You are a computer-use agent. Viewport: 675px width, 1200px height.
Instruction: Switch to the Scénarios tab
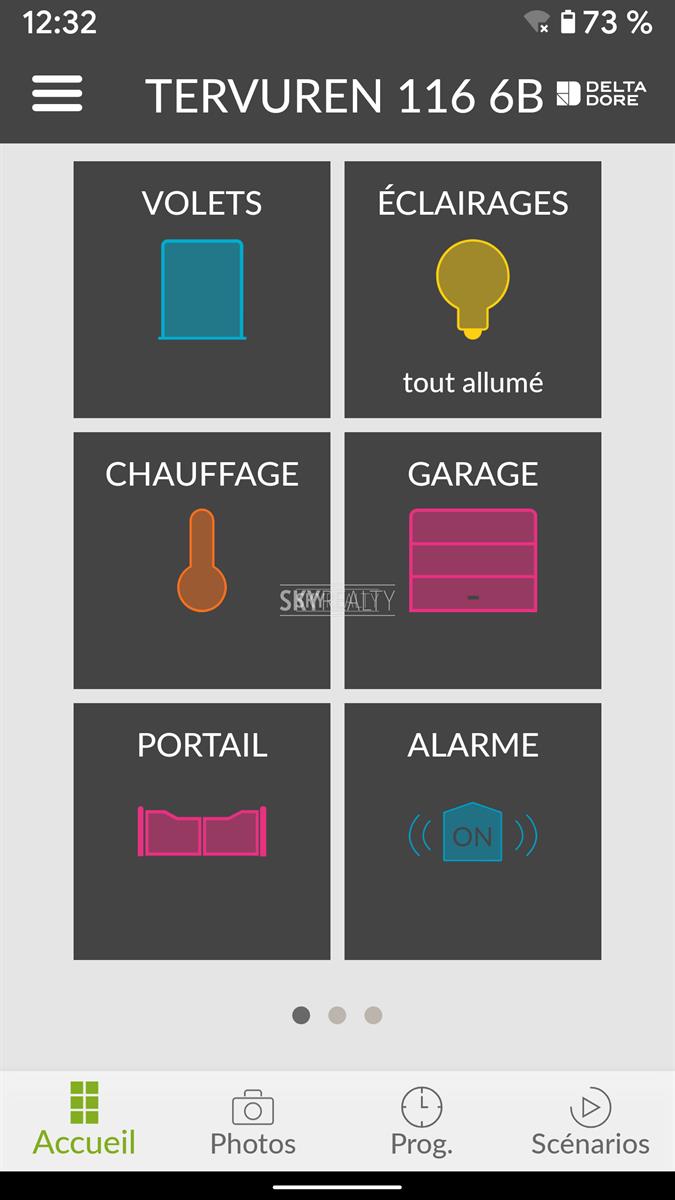tap(590, 1123)
